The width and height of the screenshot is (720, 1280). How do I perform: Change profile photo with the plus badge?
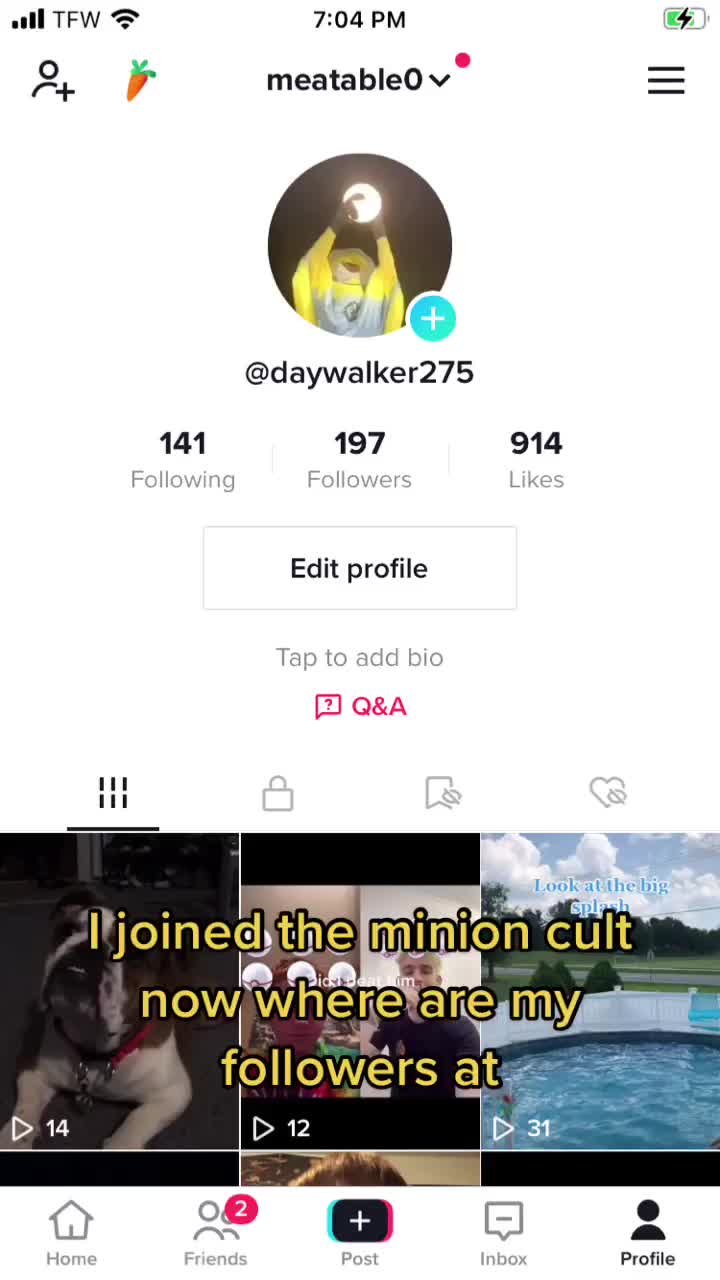(432, 319)
